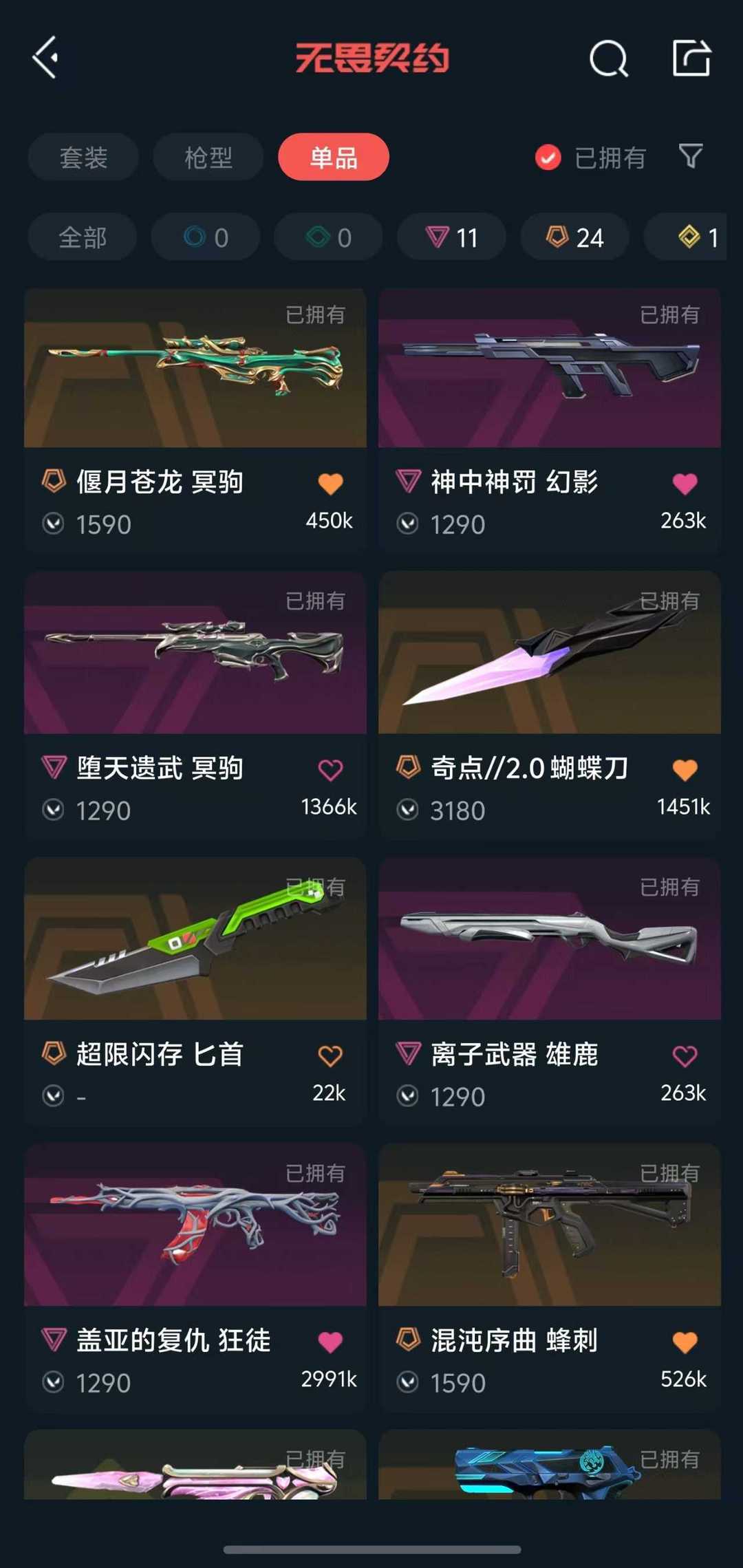Open the search magnifier icon
Viewport: 743px width, 1568px height.
(x=608, y=58)
